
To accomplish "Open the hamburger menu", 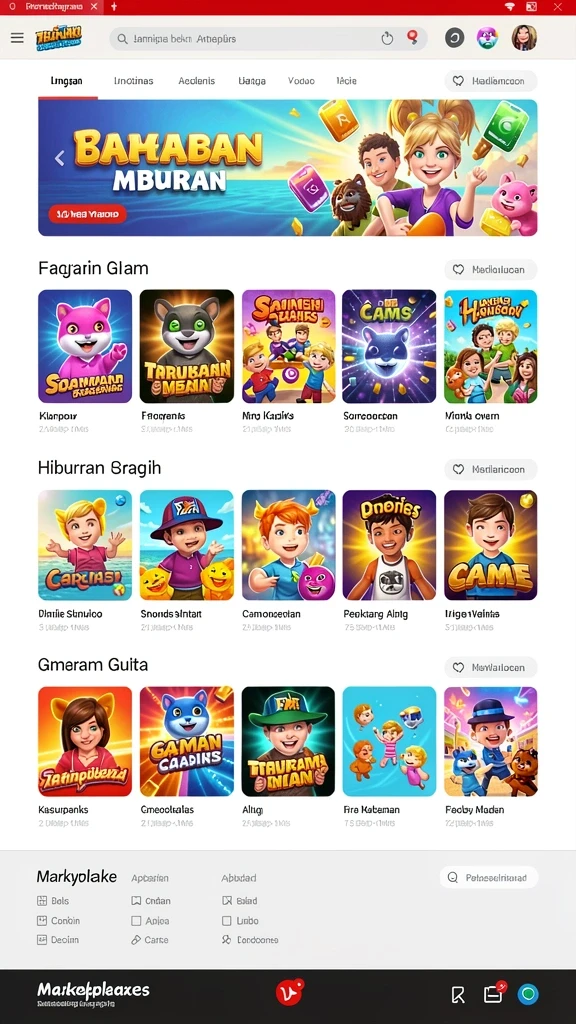I will [x=17, y=38].
